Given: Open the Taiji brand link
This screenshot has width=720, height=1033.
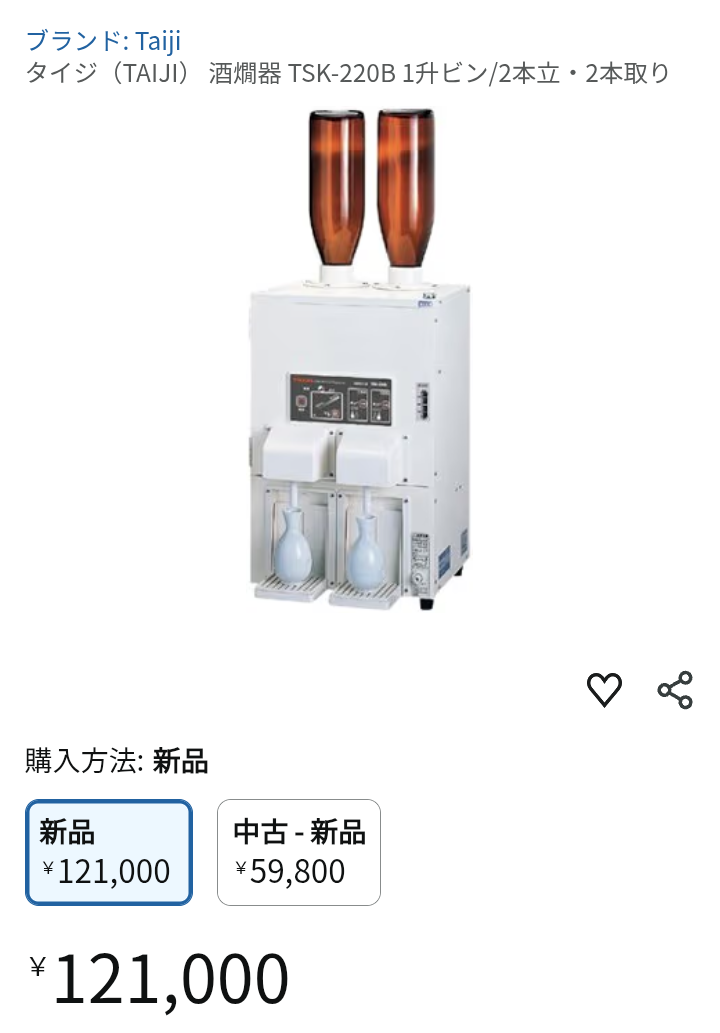Looking at the screenshot, I should click(x=103, y=41).
